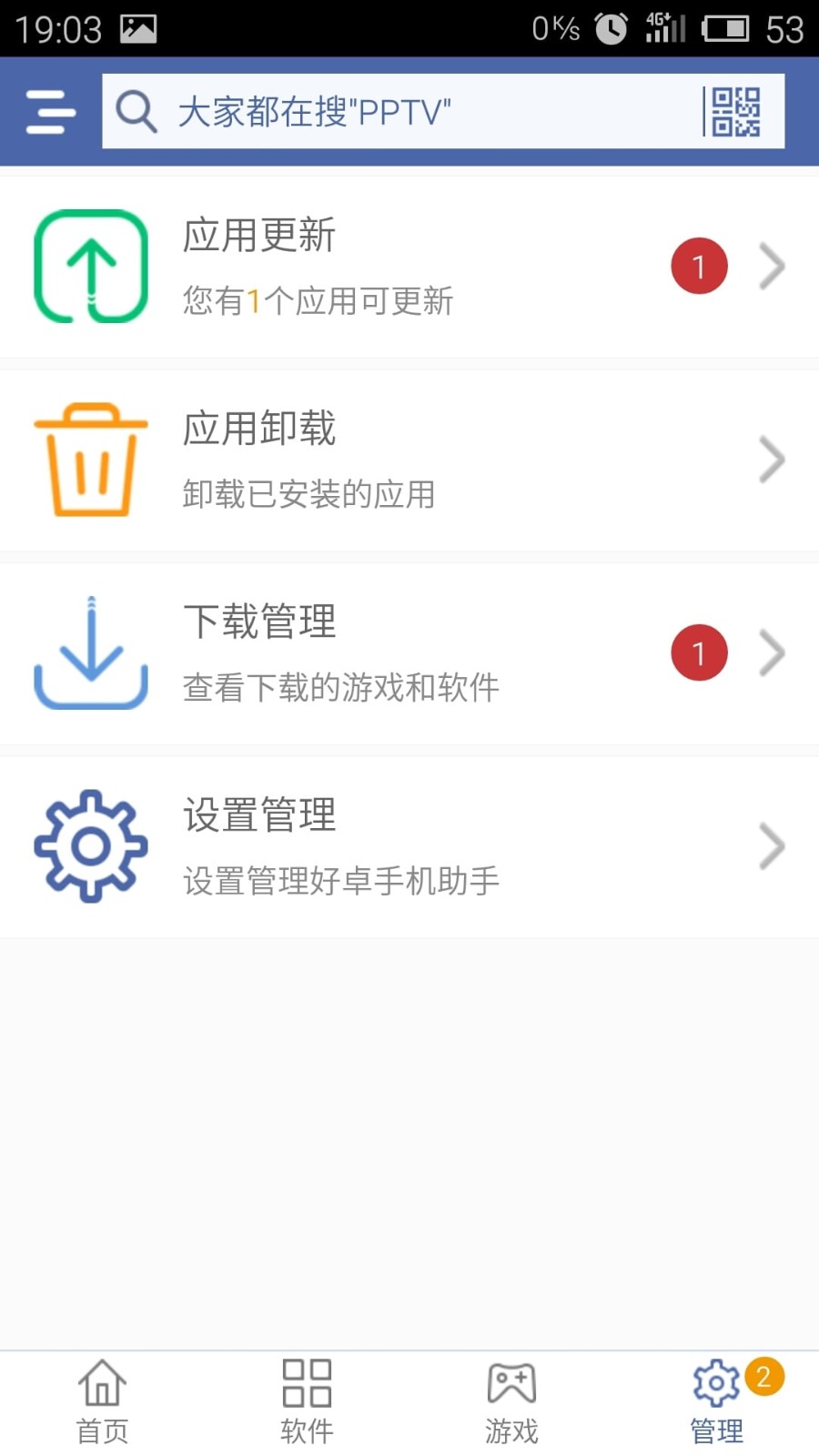The image size is (819, 1456).
Task: Click the orange trash uninstall icon
Action: point(89,460)
